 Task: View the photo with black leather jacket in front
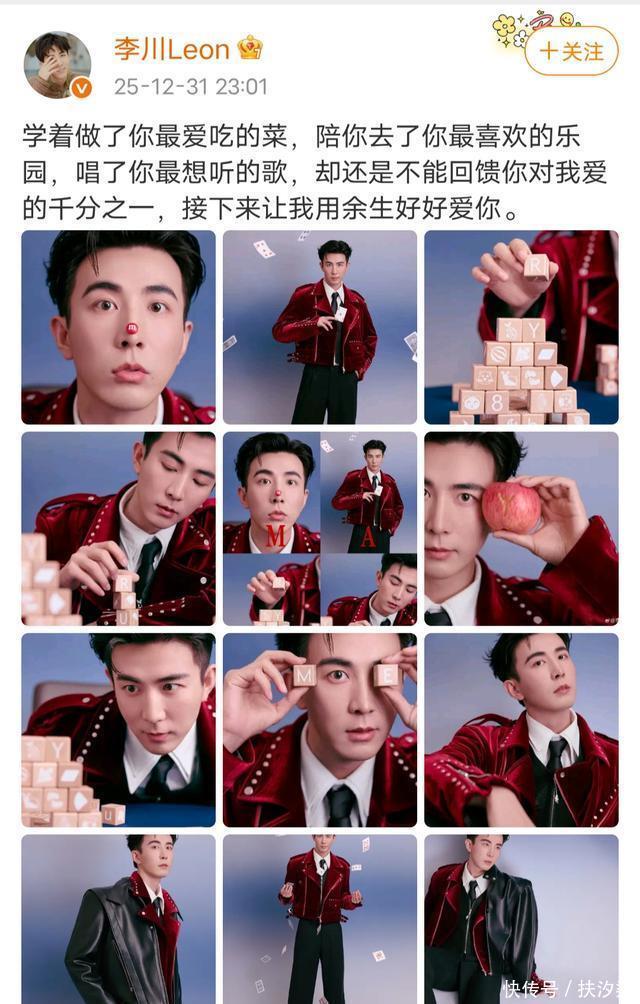tap(118, 919)
